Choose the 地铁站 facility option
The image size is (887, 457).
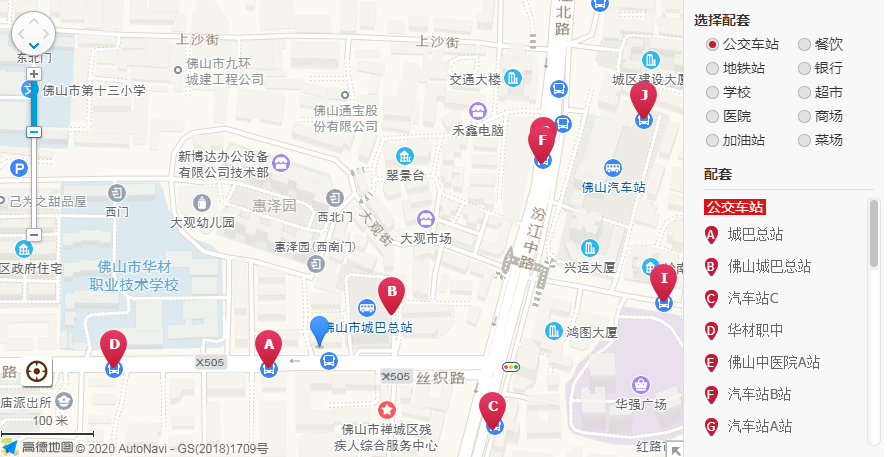tap(712, 69)
